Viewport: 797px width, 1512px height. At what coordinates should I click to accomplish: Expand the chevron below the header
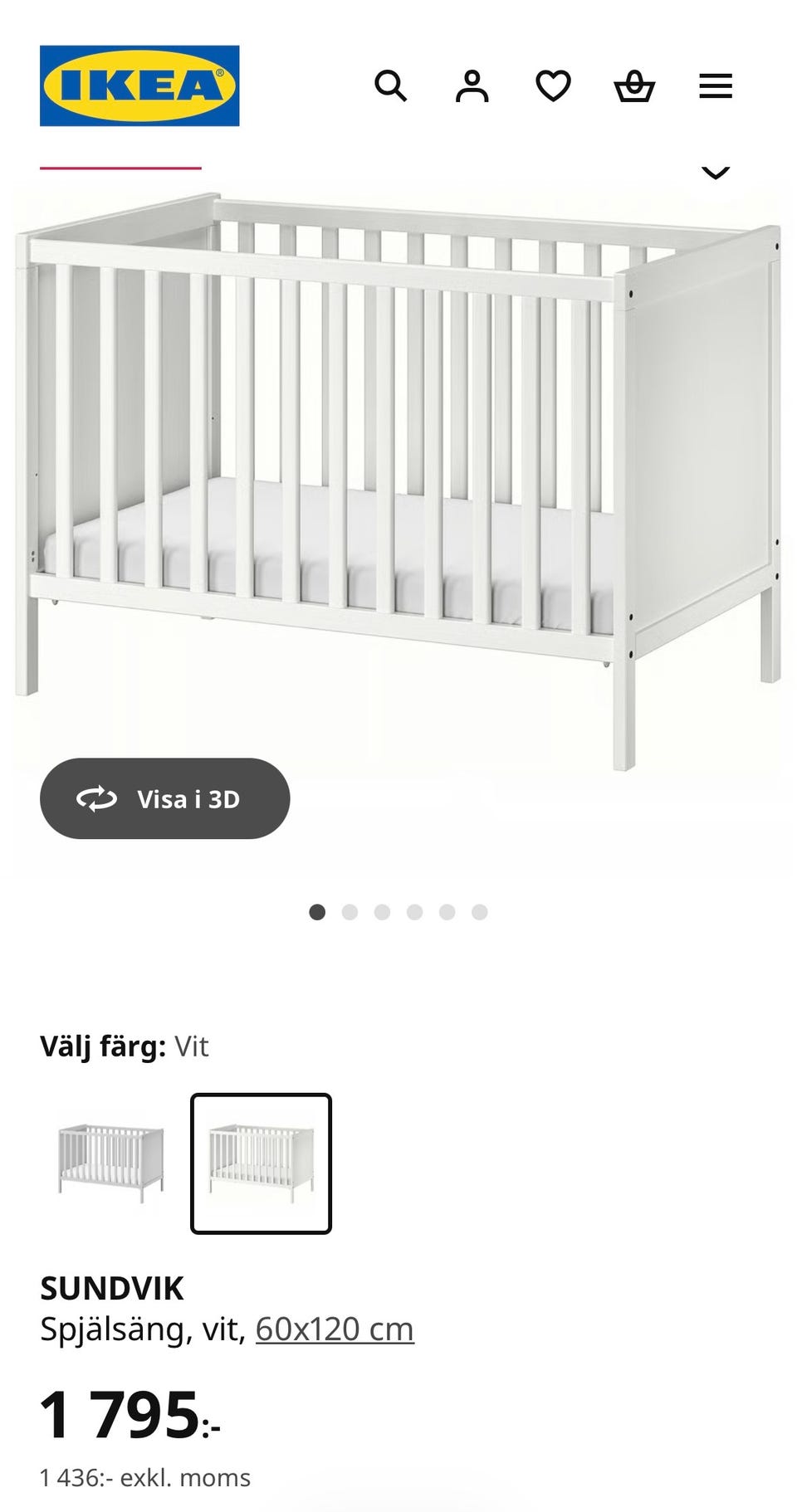[715, 173]
